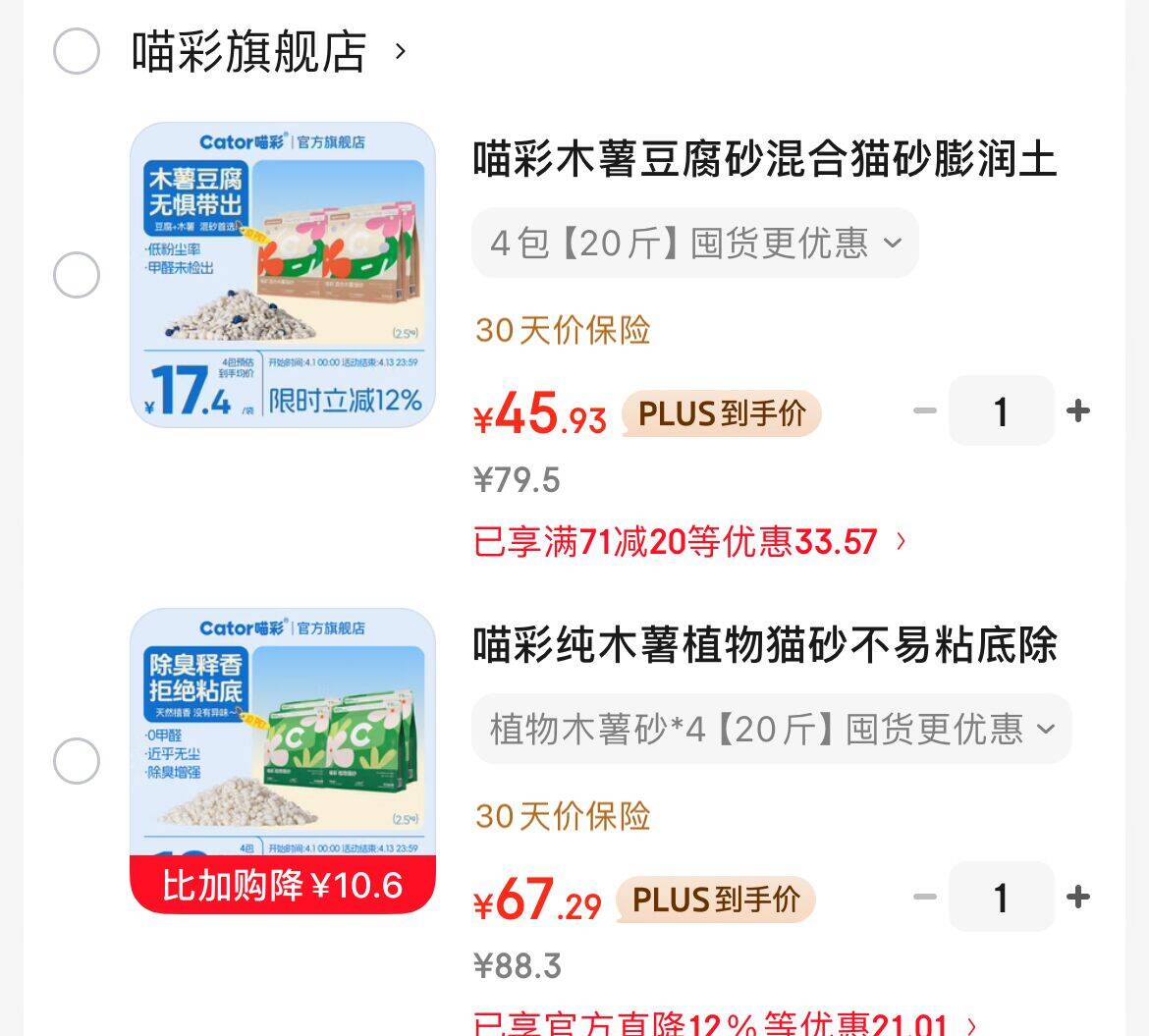Edit quantity field of 木薯豆腐砂 item

(x=1001, y=410)
